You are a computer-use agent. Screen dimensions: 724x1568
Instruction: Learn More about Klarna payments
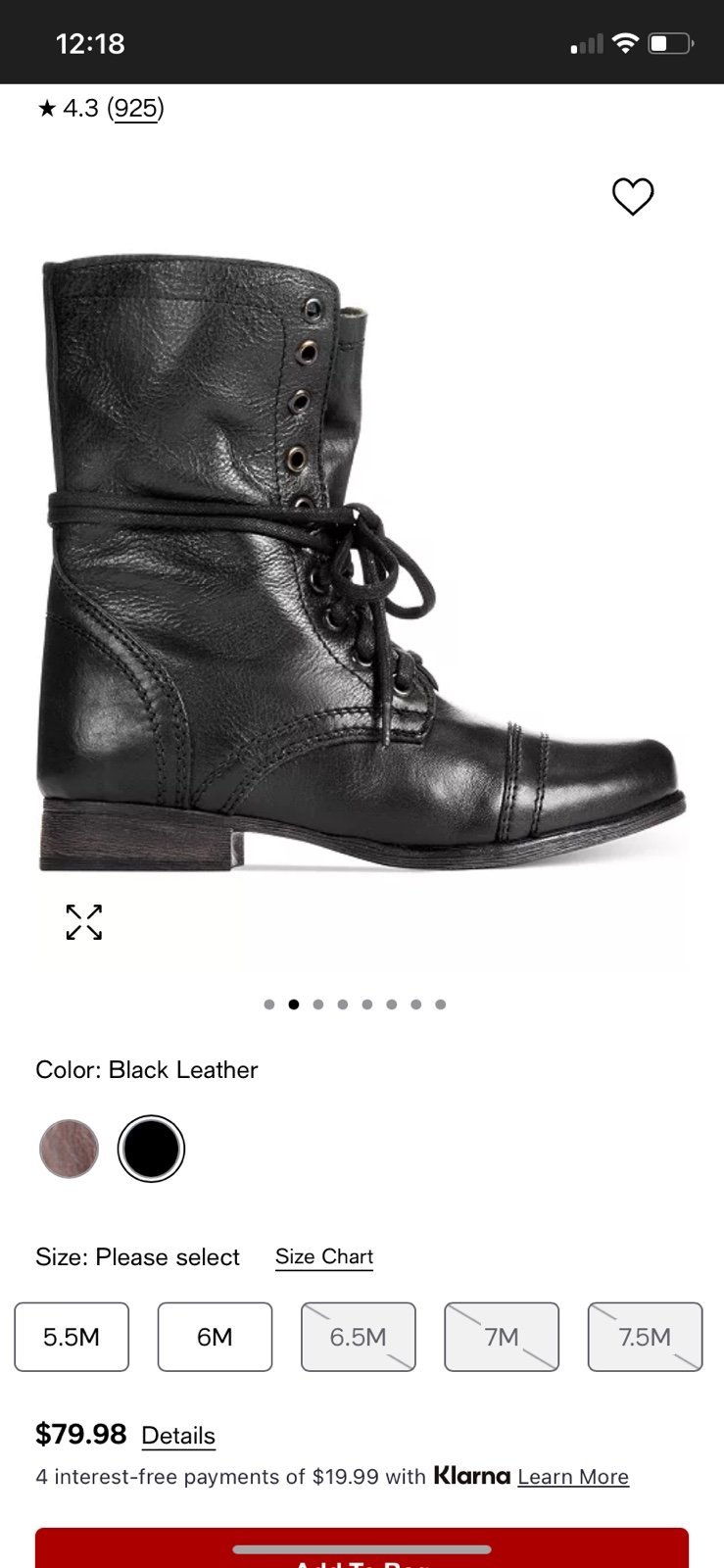tap(573, 1477)
